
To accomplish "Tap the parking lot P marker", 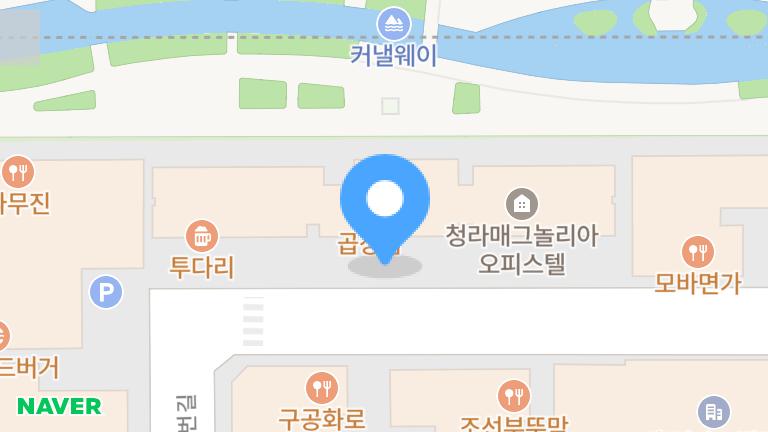I will pyautogui.click(x=106, y=293).
